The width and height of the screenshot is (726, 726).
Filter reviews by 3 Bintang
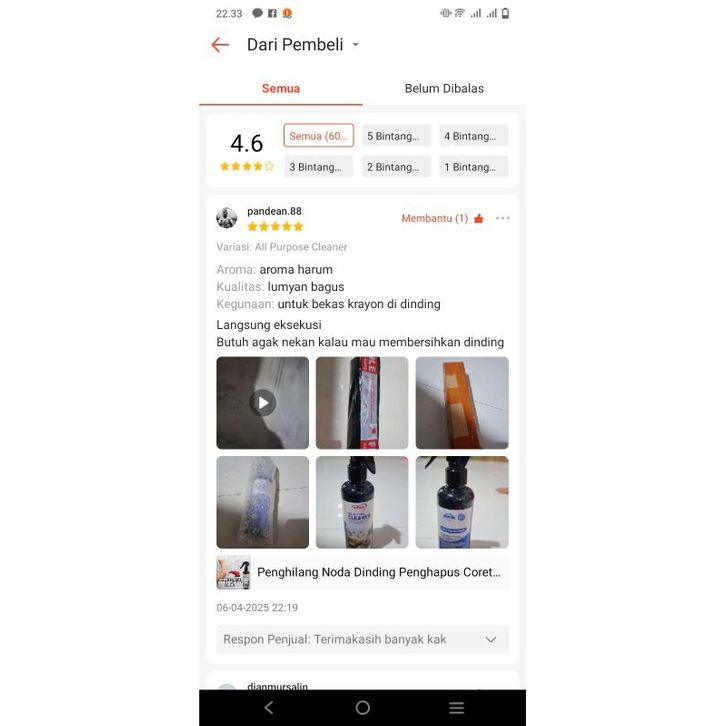pos(318,167)
